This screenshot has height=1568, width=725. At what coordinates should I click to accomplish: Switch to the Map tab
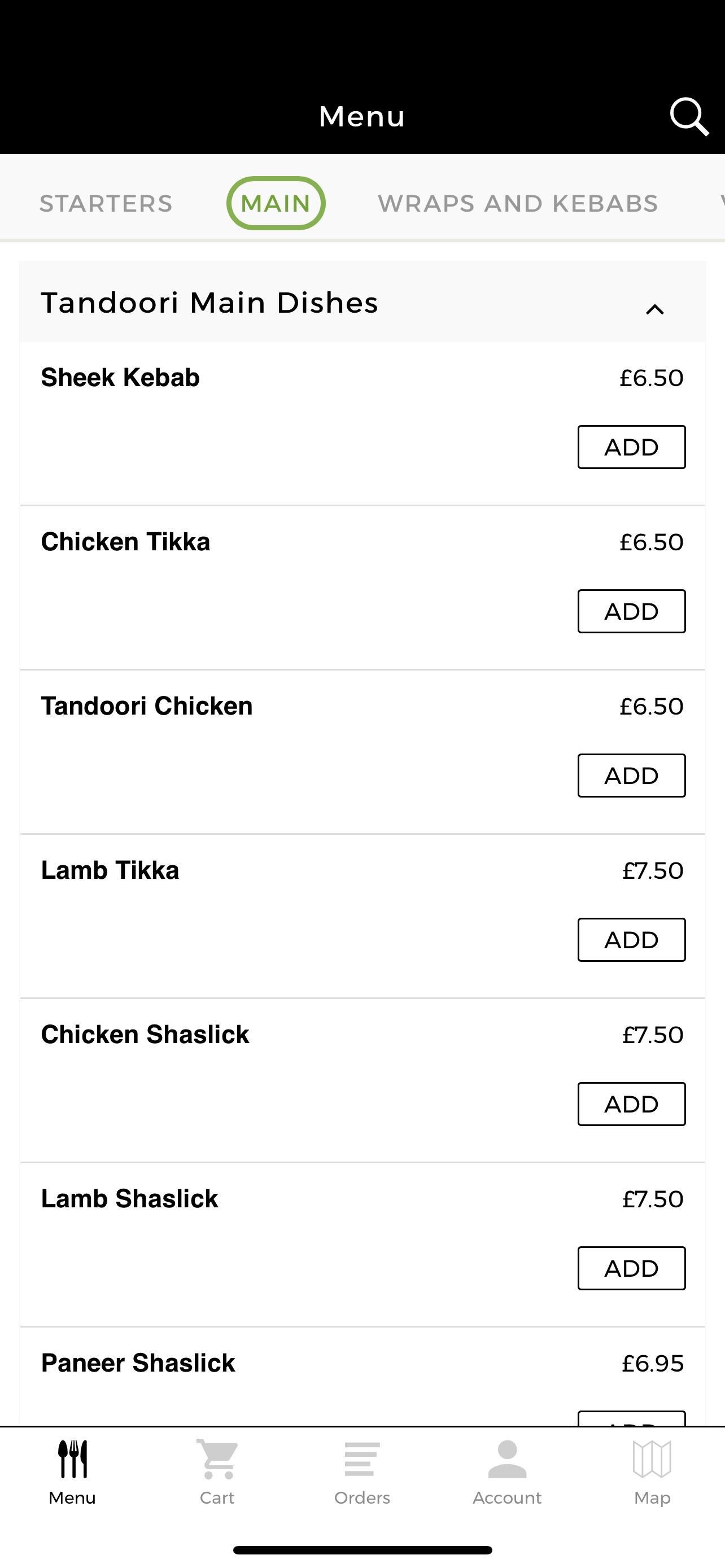652,1473
